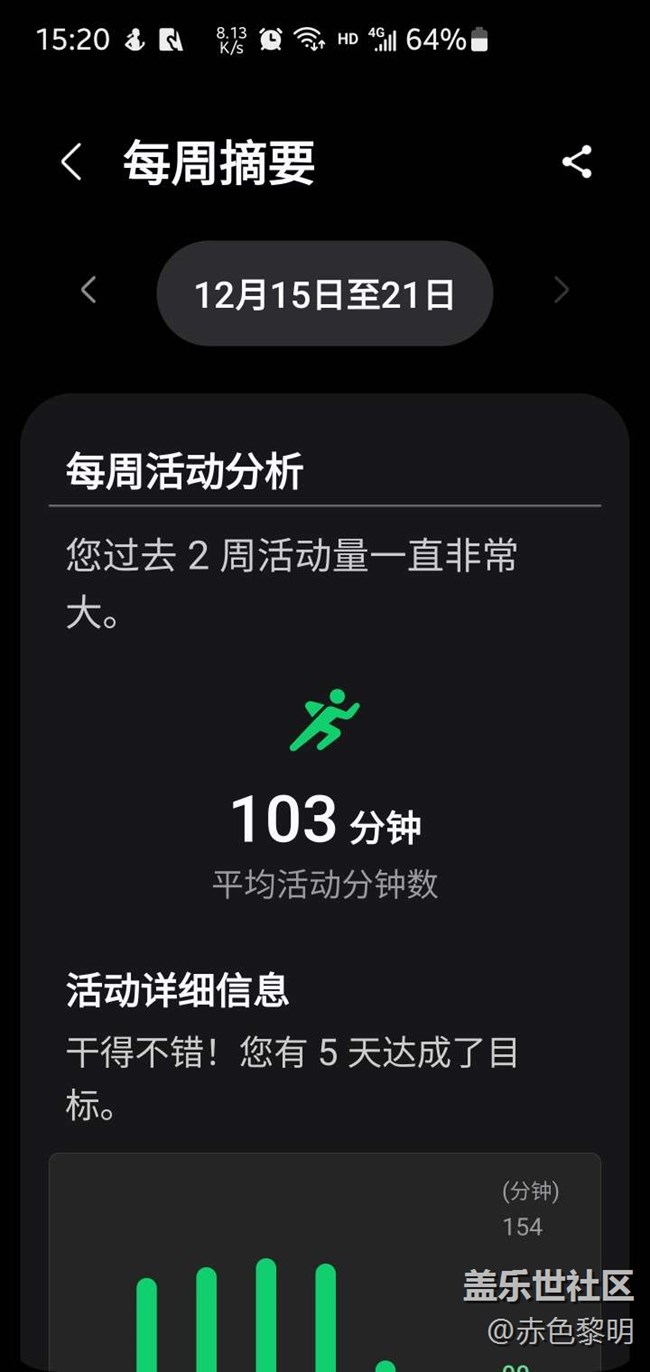Go to the next week
The width and height of the screenshot is (650, 1372).
point(562,290)
